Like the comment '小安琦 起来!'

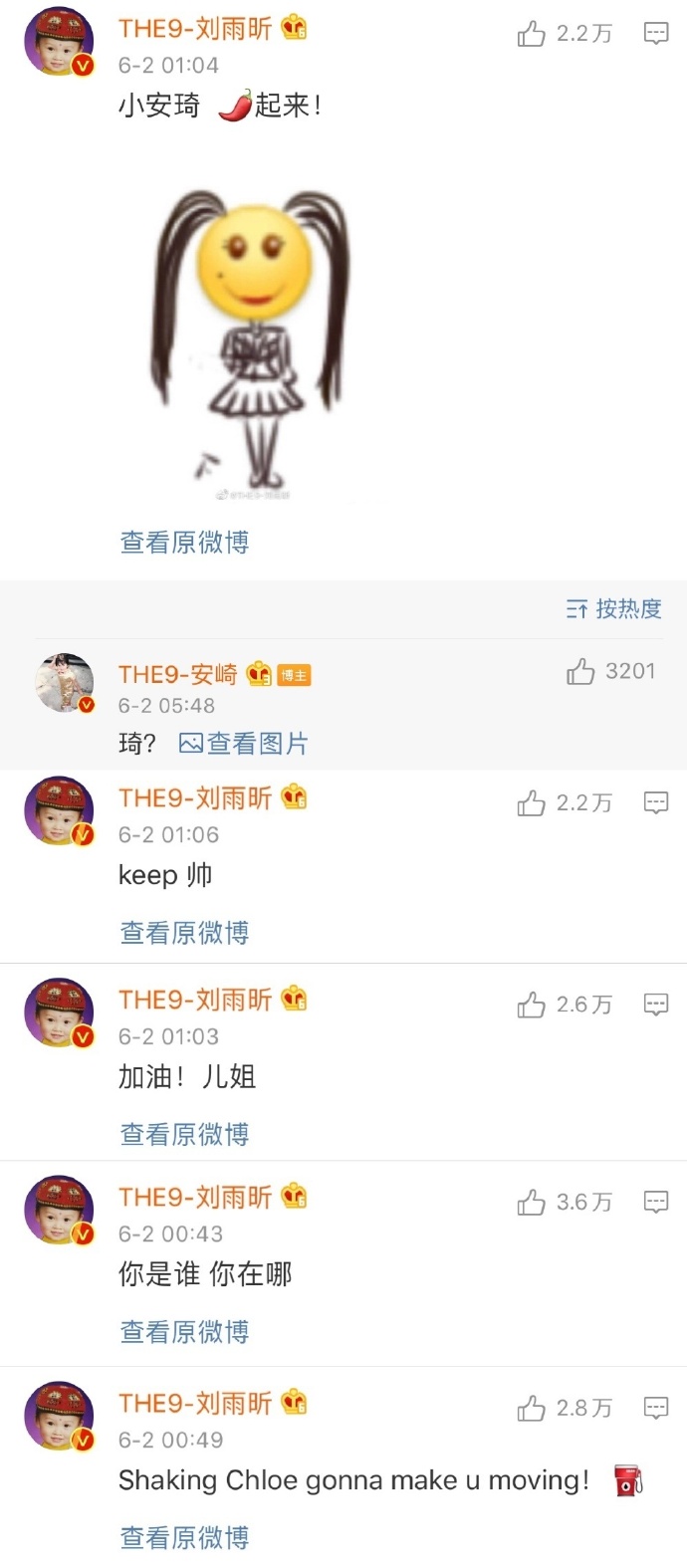[532, 35]
